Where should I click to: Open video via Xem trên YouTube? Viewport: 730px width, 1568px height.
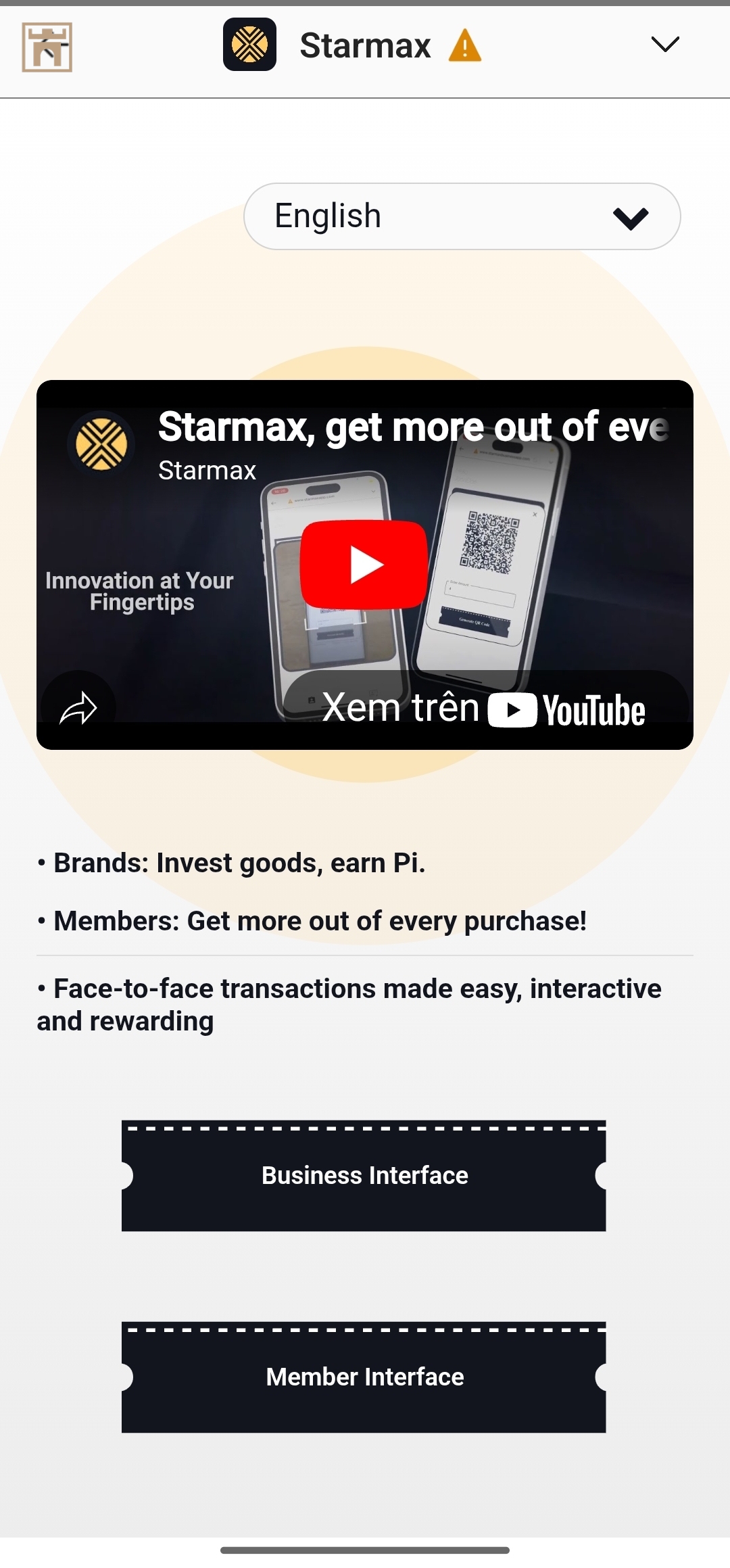coord(484,709)
